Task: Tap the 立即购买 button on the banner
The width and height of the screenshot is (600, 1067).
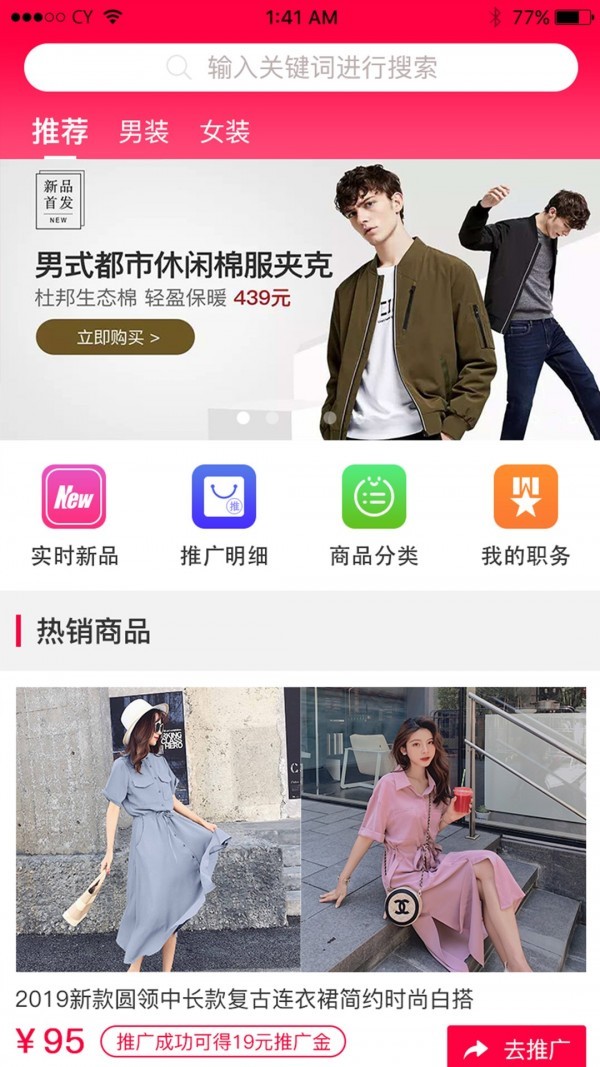Action: (x=115, y=337)
